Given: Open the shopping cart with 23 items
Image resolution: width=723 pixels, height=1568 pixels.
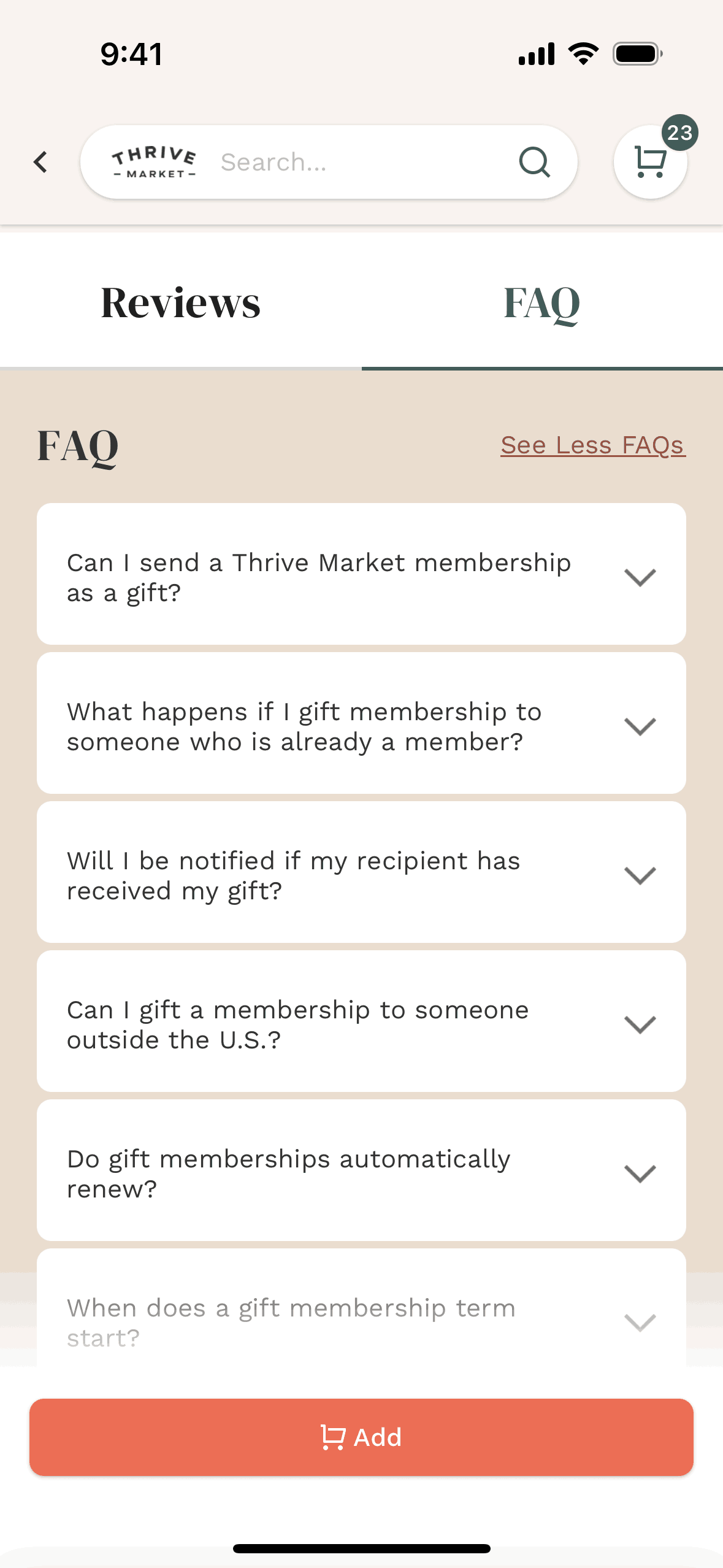Looking at the screenshot, I should tap(650, 162).
